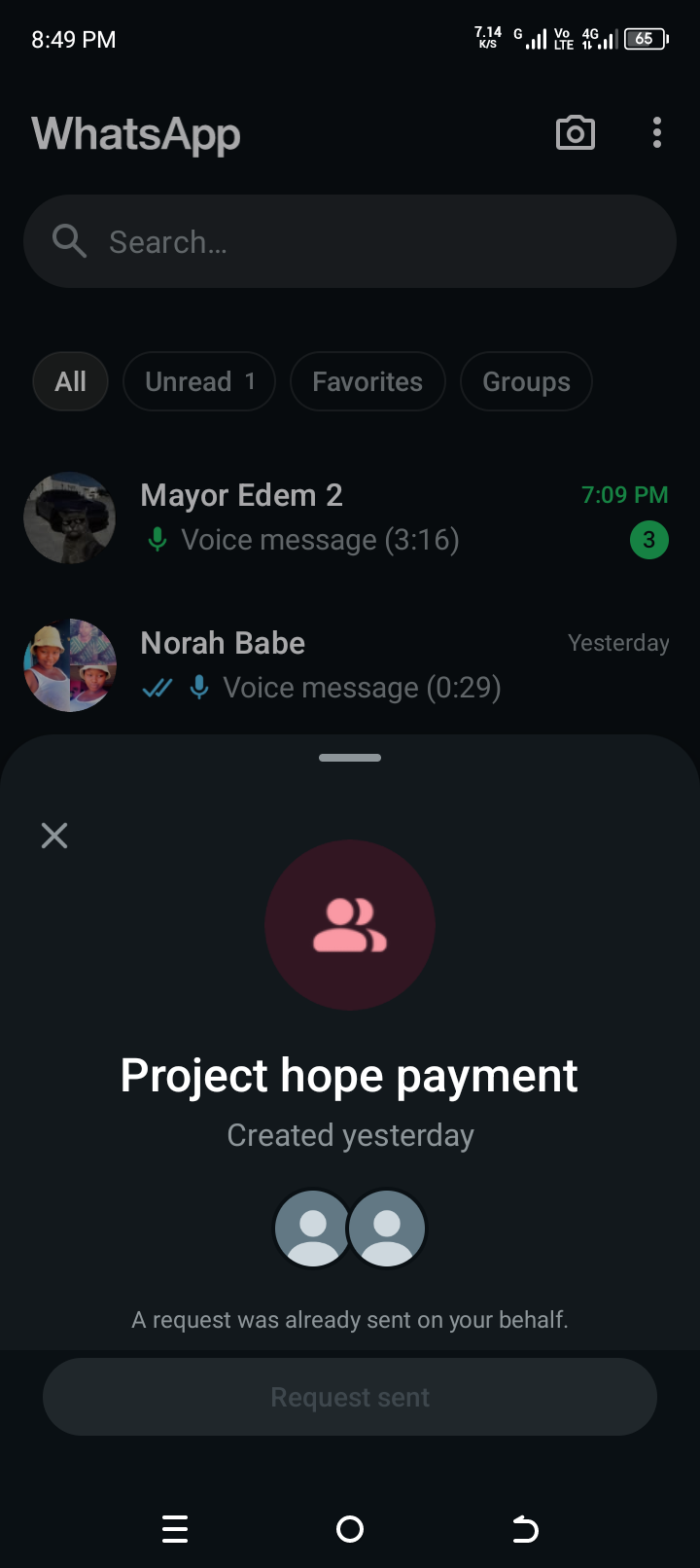700x1568 pixels.
Task: Switch to the Favorites filter
Action: (x=367, y=381)
